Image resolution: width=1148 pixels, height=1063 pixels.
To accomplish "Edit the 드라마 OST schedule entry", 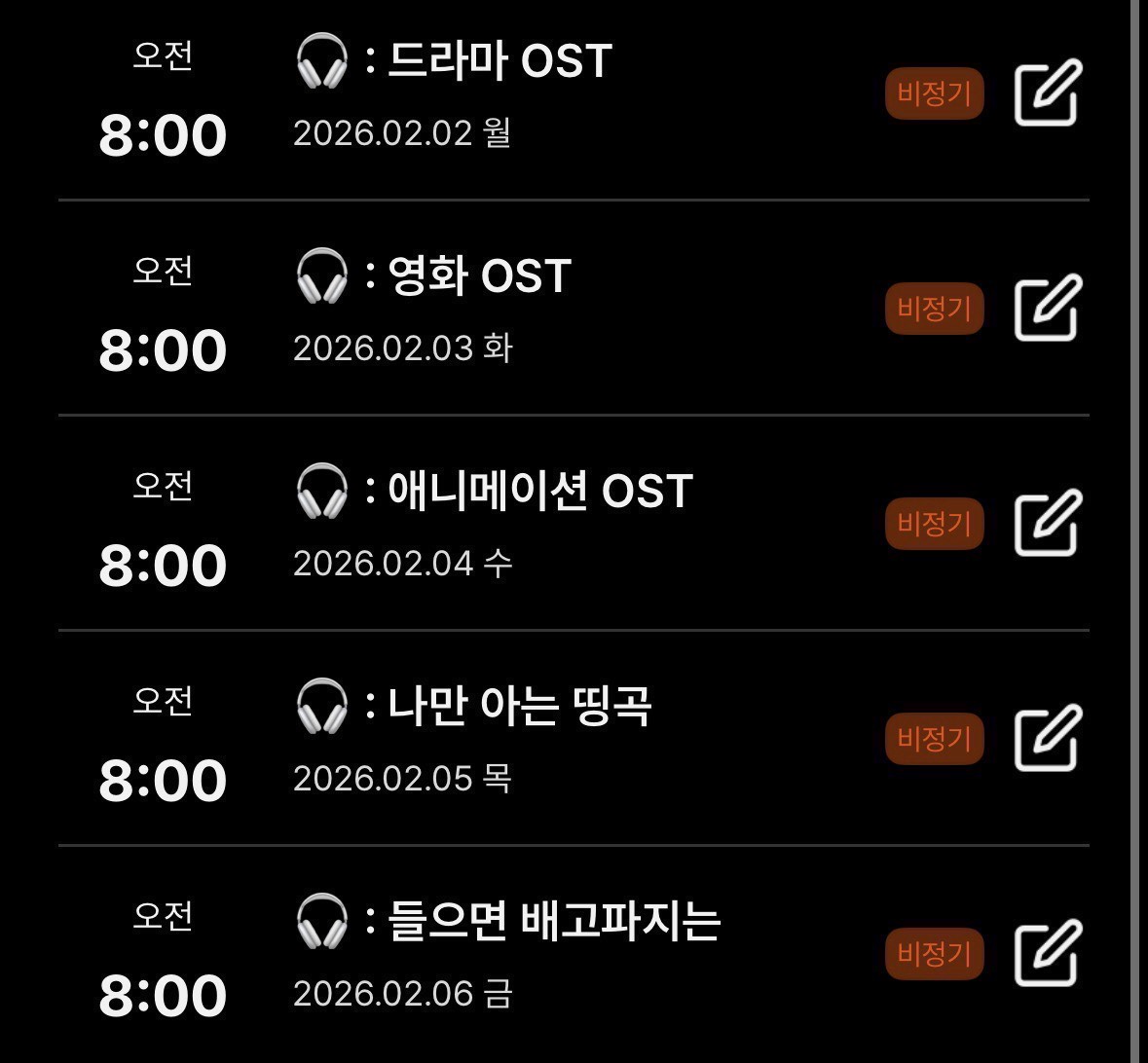I will coord(1048,93).
